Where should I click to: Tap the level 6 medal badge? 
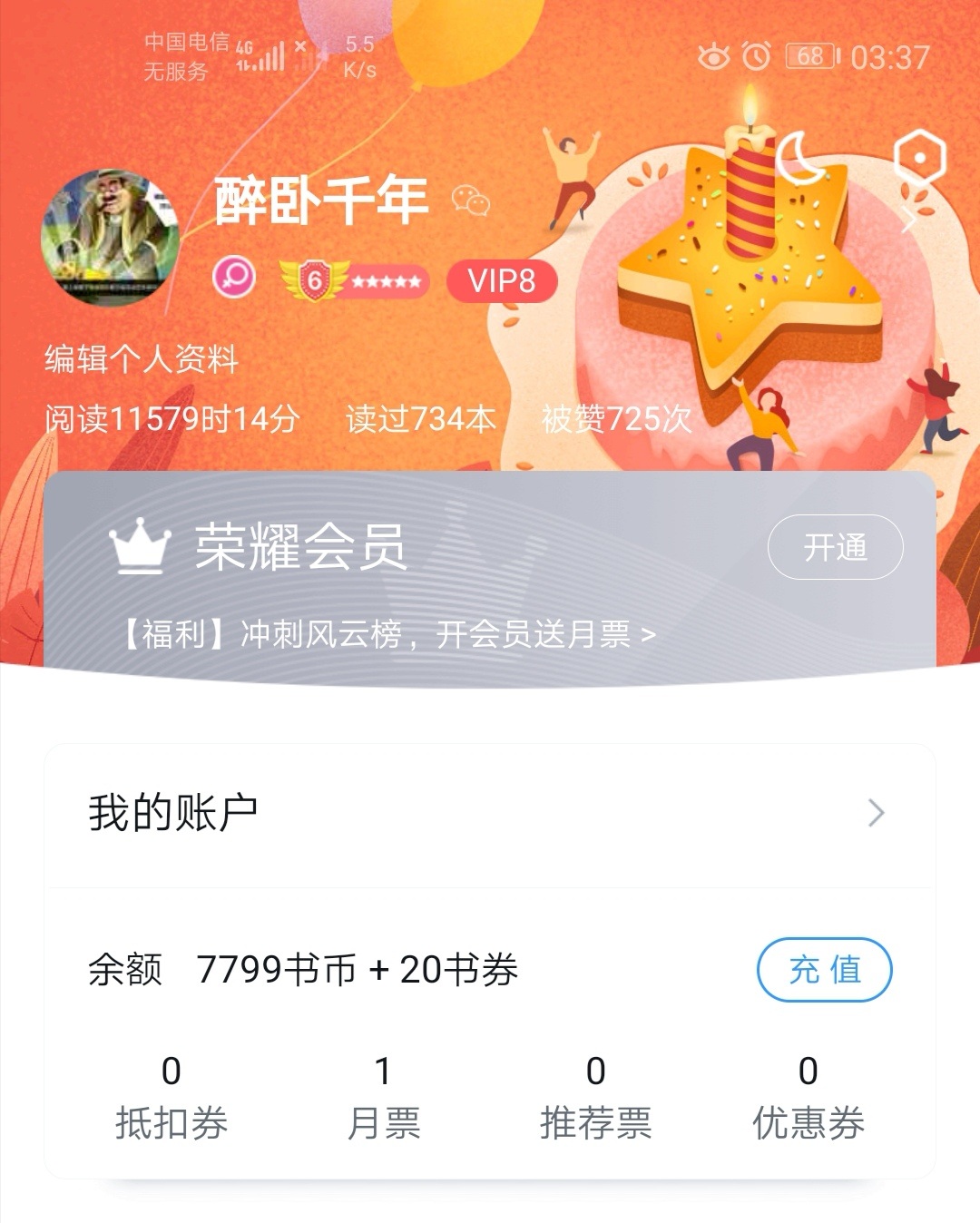pos(352,280)
